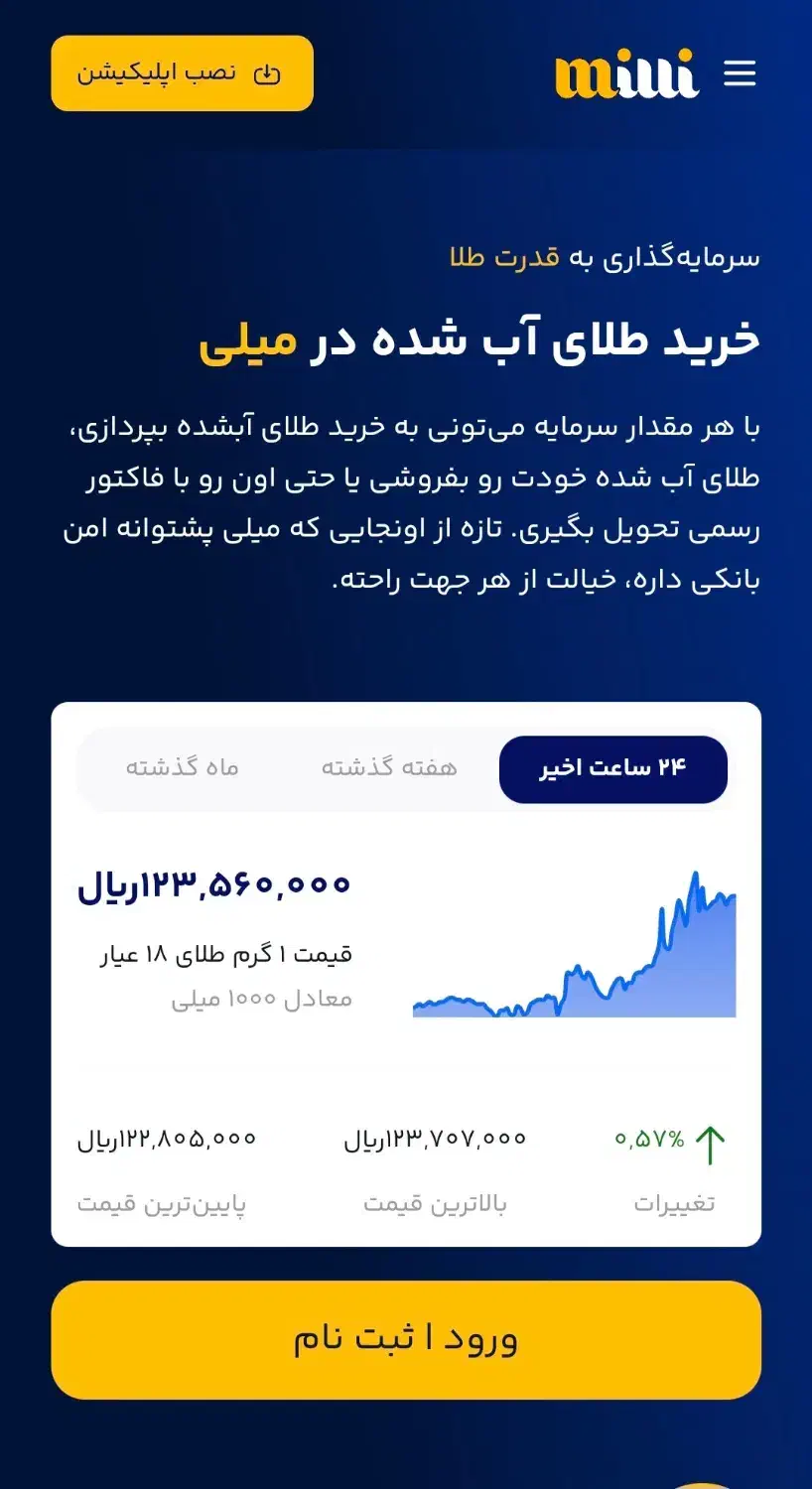Open login via ورود | ثبت نام button
The width and height of the screenshot is (812, 1489).
[x=406, y=1339]
